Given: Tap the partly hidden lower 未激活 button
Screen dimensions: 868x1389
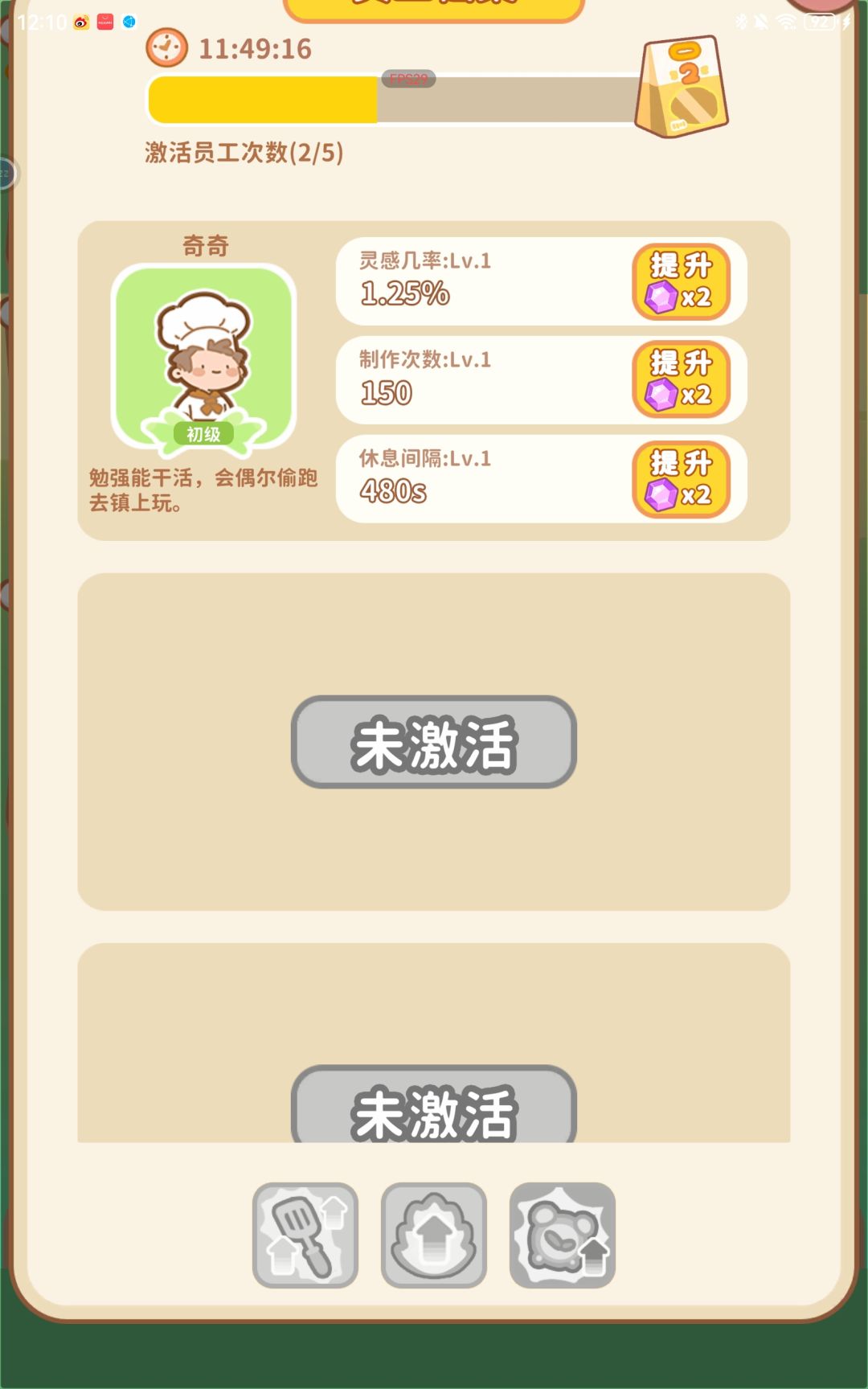Looking at the screenshot, I should point(434,1104).
